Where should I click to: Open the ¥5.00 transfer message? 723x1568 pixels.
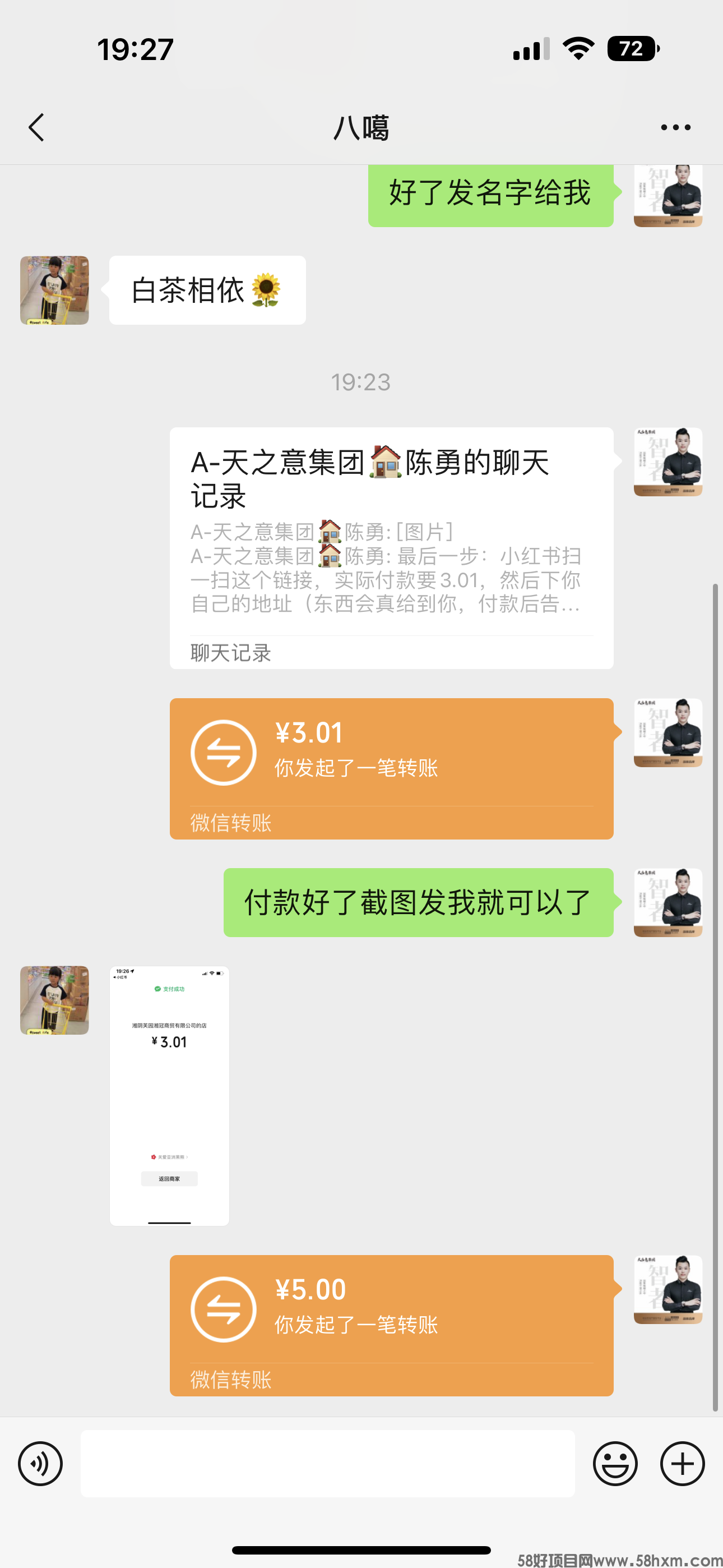391,1325
